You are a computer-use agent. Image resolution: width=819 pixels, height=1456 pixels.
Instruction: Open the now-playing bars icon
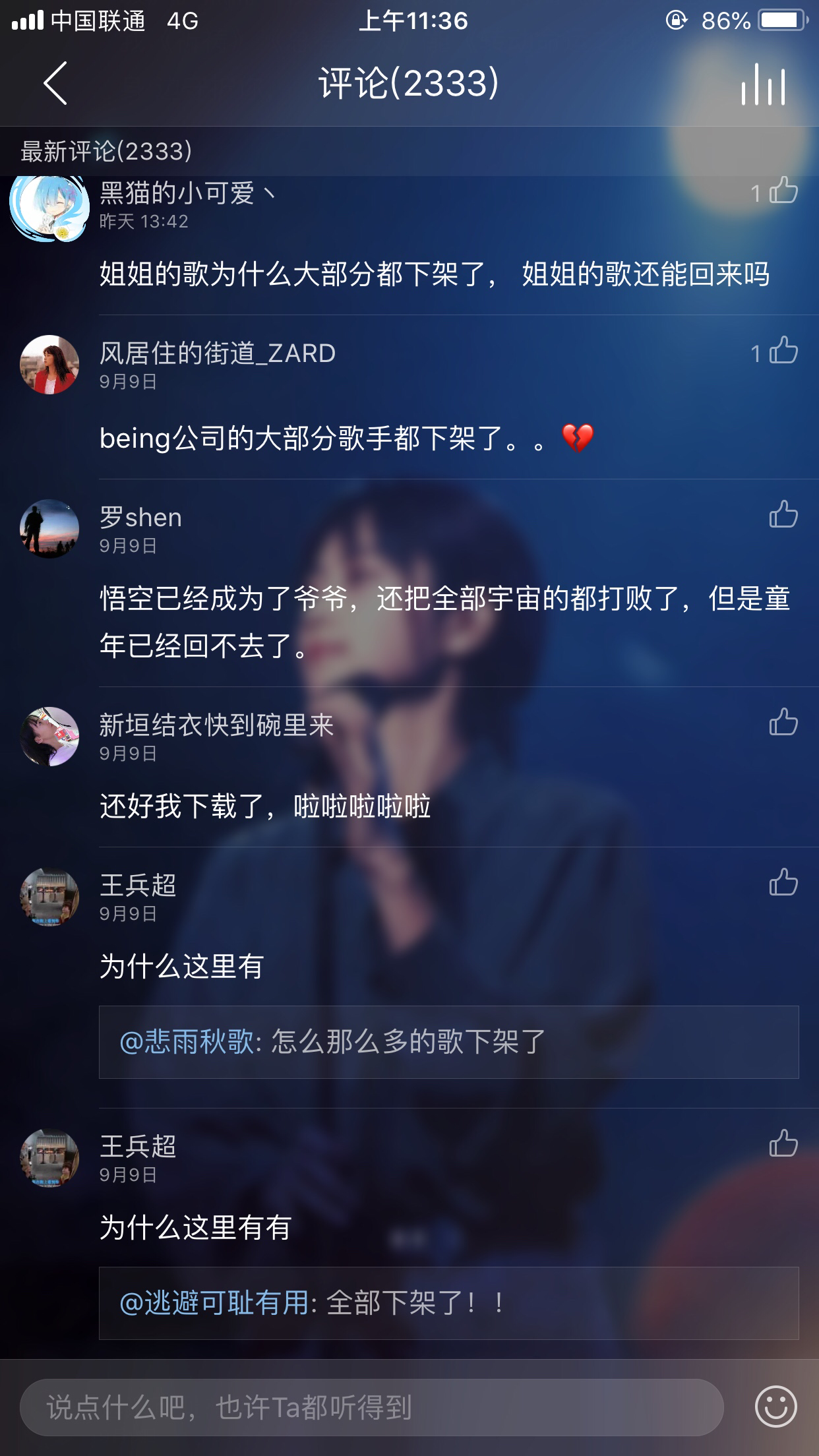763,84
